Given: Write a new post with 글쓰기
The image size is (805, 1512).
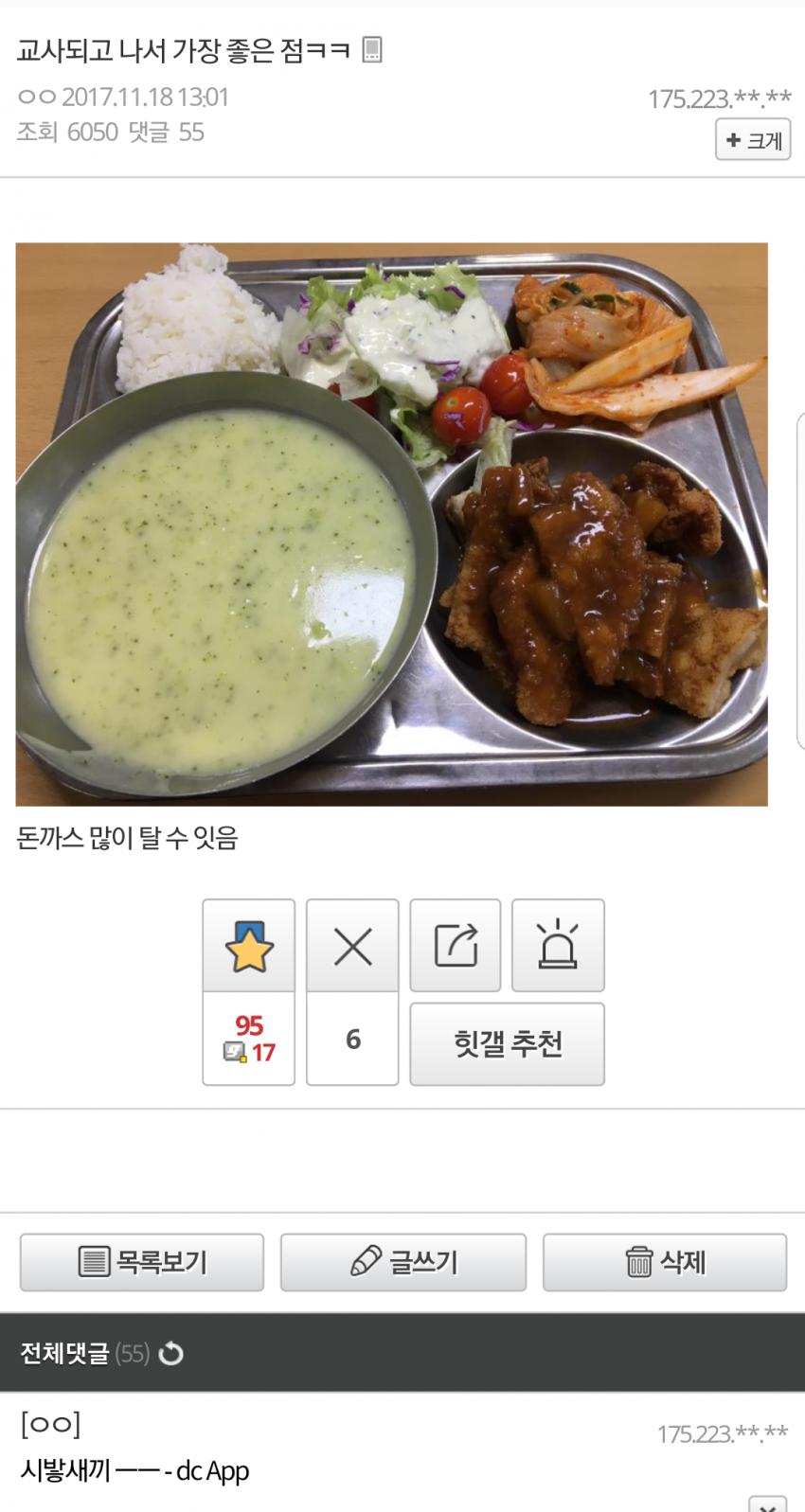Looking at the screenshot, I should [x=403, y=1262].
